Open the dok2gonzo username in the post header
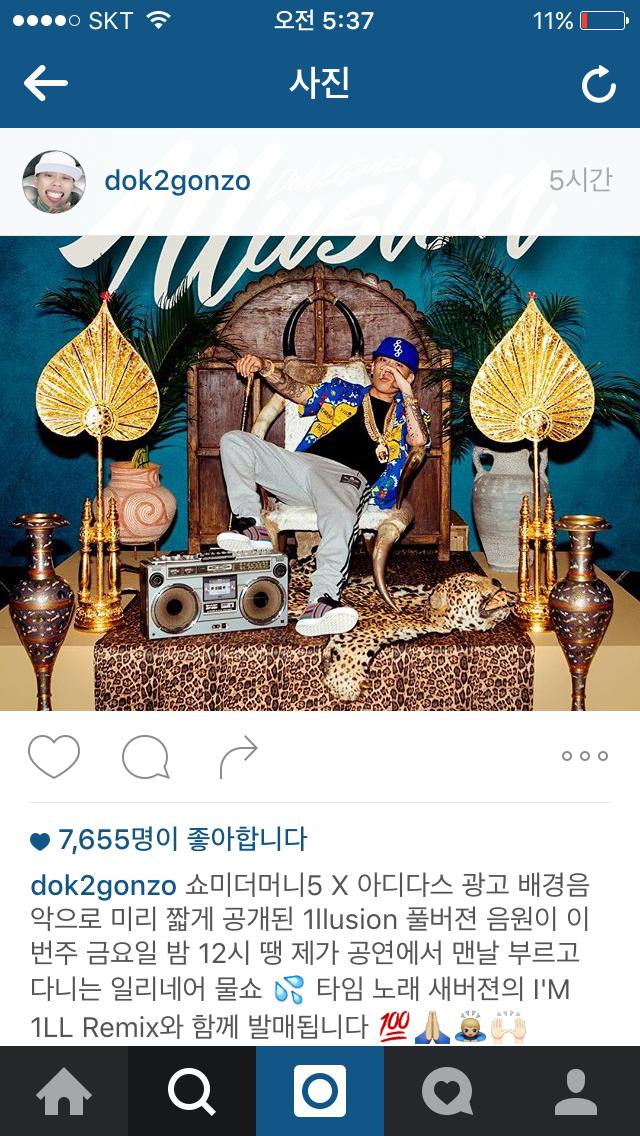Image resolution: width=640 pixels, height=1136 pixels. [x=177, y=181]
